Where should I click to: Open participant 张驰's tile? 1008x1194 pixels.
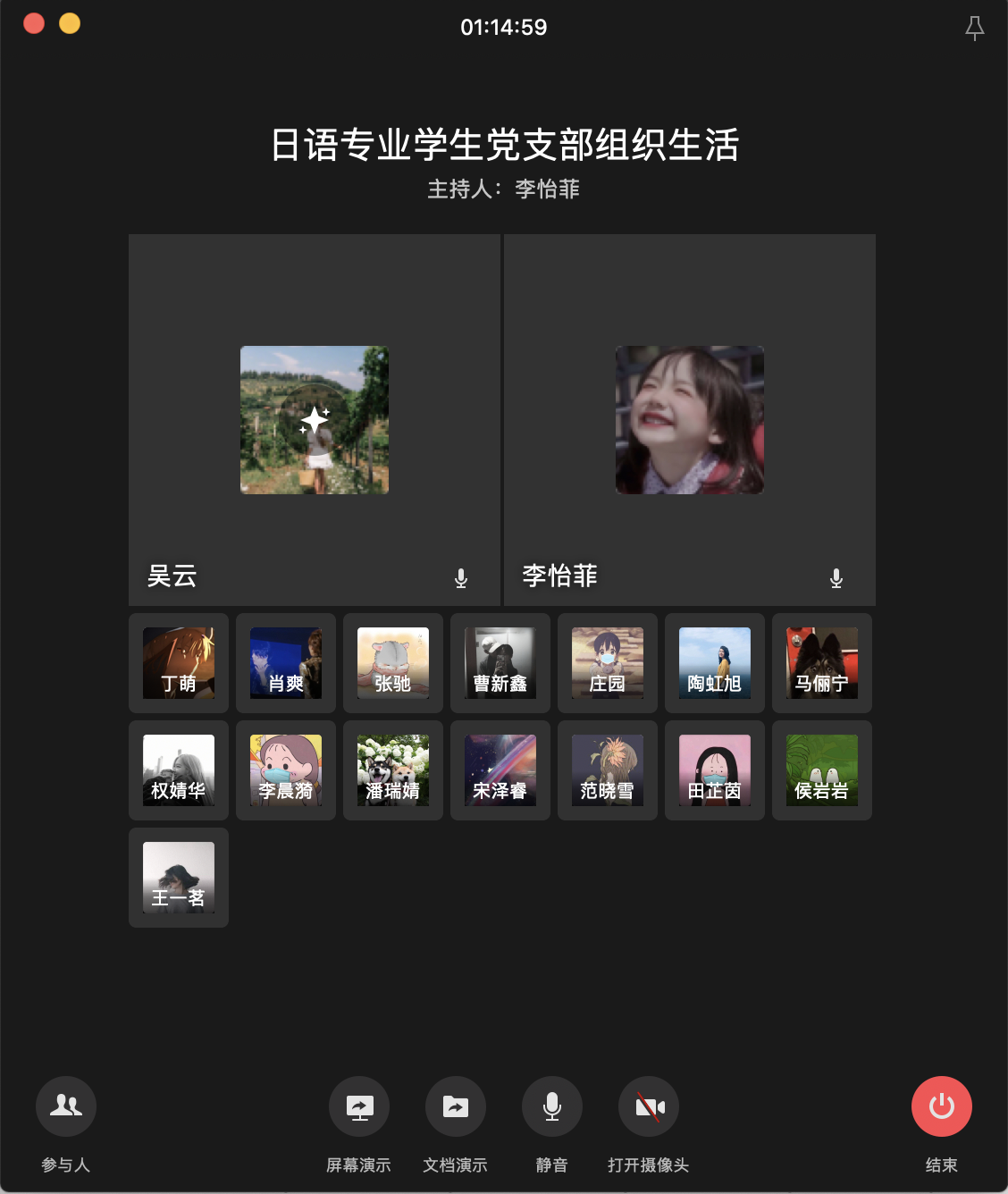point(393,663)
